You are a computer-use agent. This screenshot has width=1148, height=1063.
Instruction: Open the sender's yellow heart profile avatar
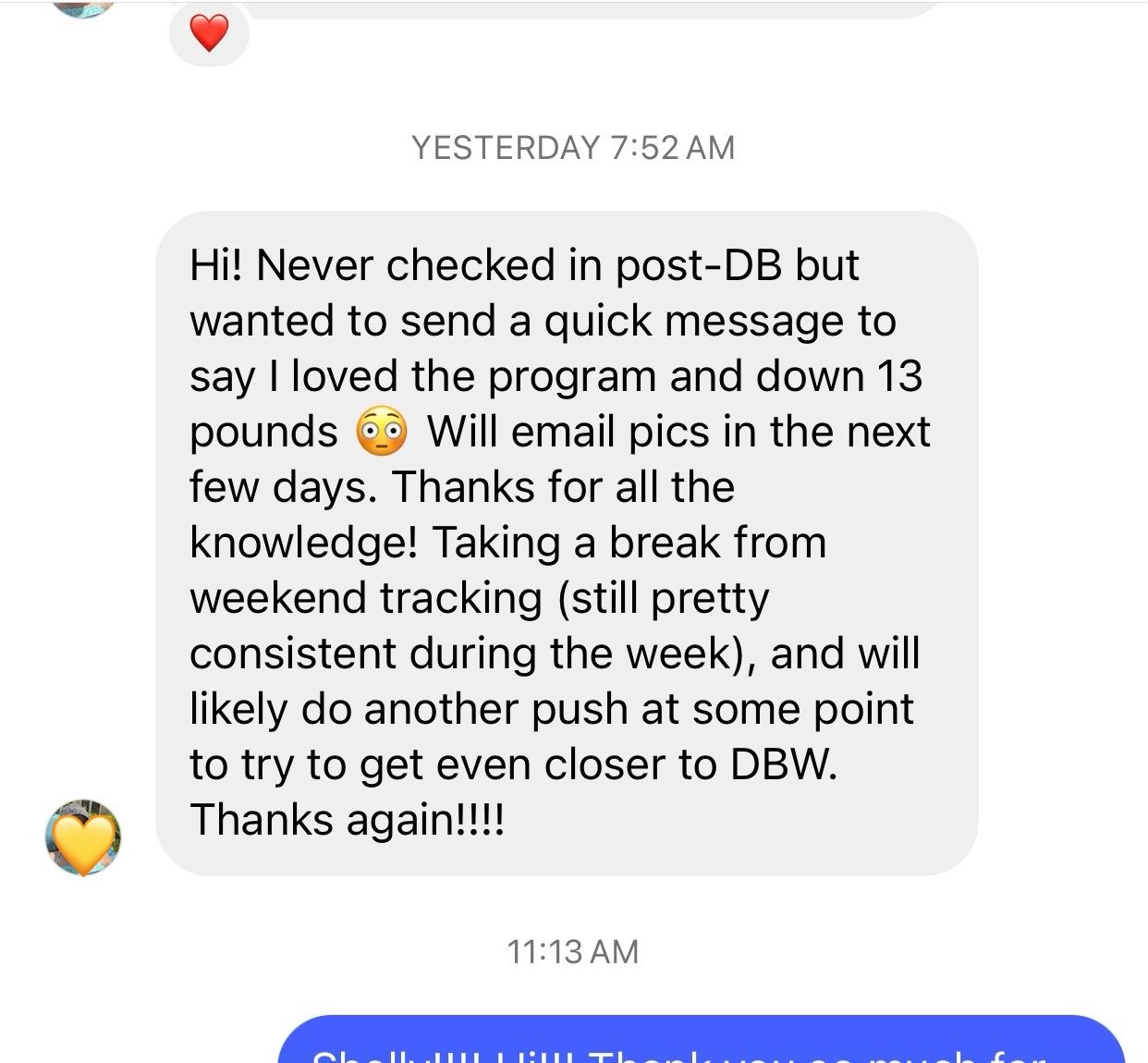pyautogui.click(x=83, y=837)
